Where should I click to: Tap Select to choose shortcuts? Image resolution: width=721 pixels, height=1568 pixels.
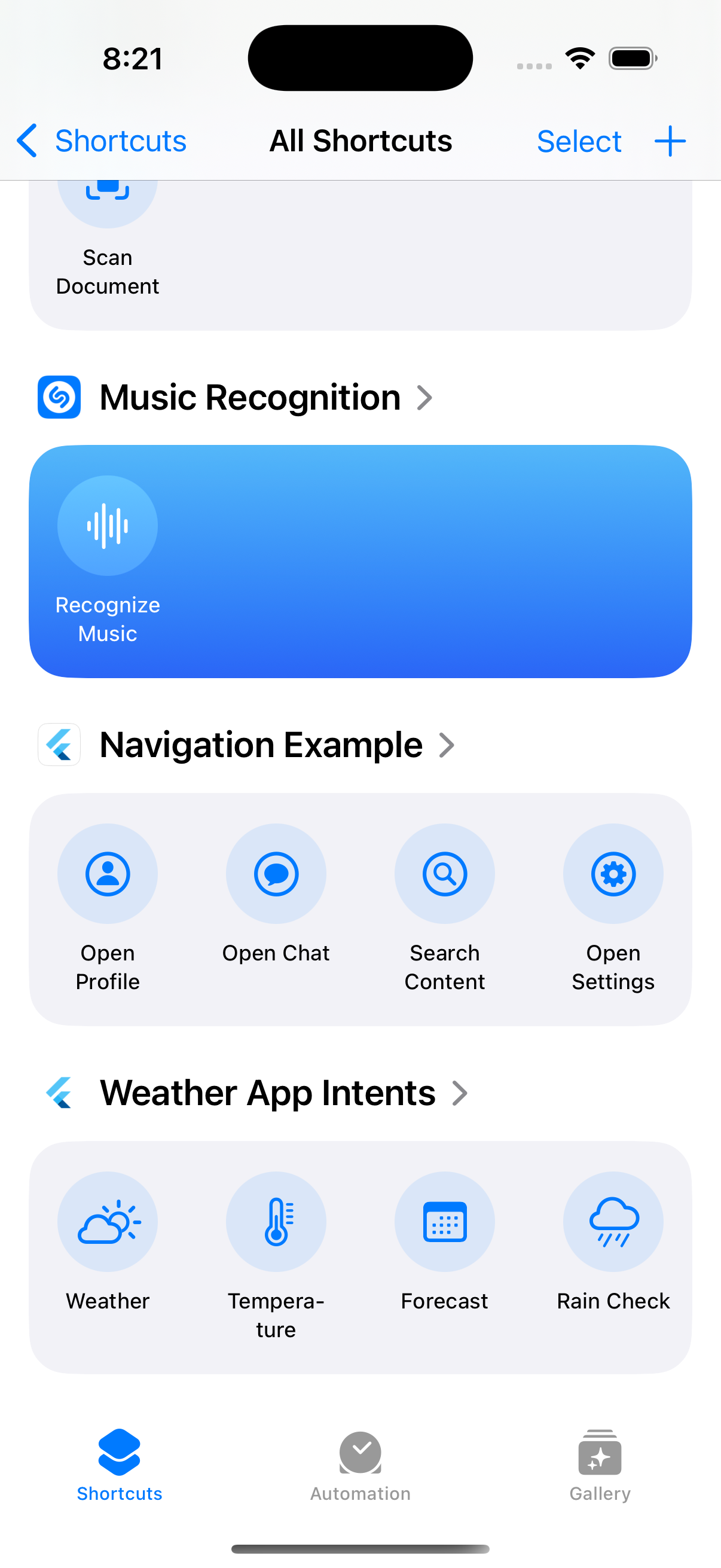click(x=578, y=140)
